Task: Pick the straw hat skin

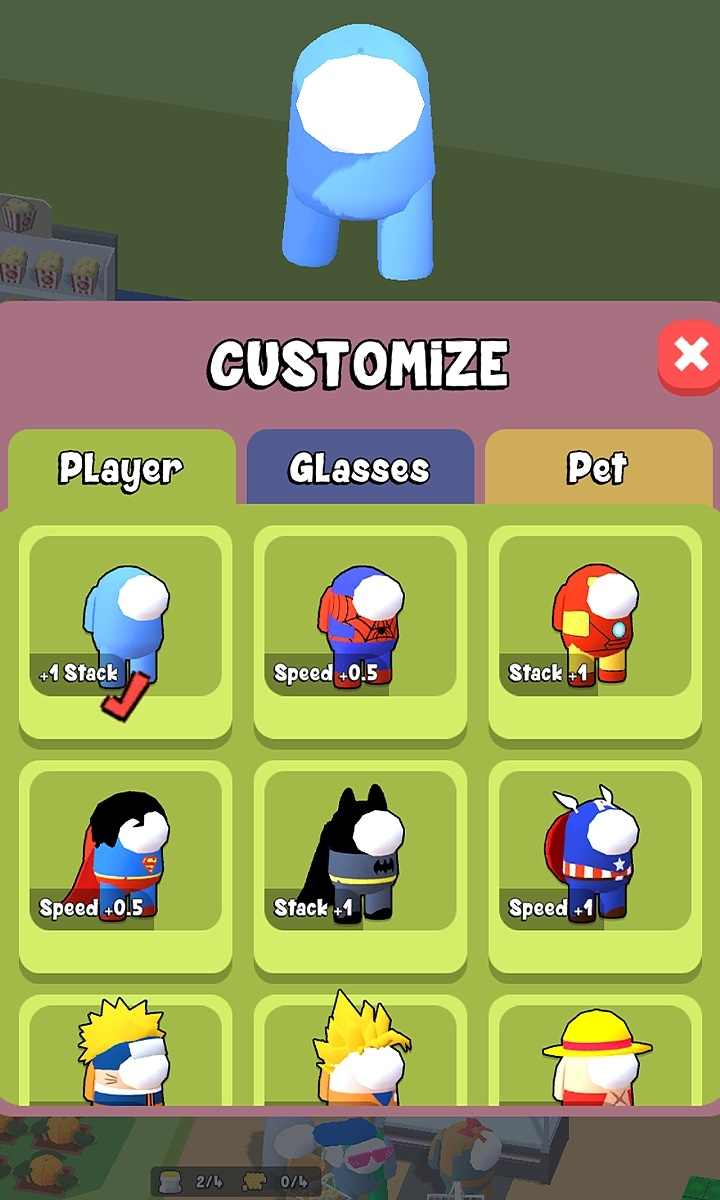Action: (595, 1055)
